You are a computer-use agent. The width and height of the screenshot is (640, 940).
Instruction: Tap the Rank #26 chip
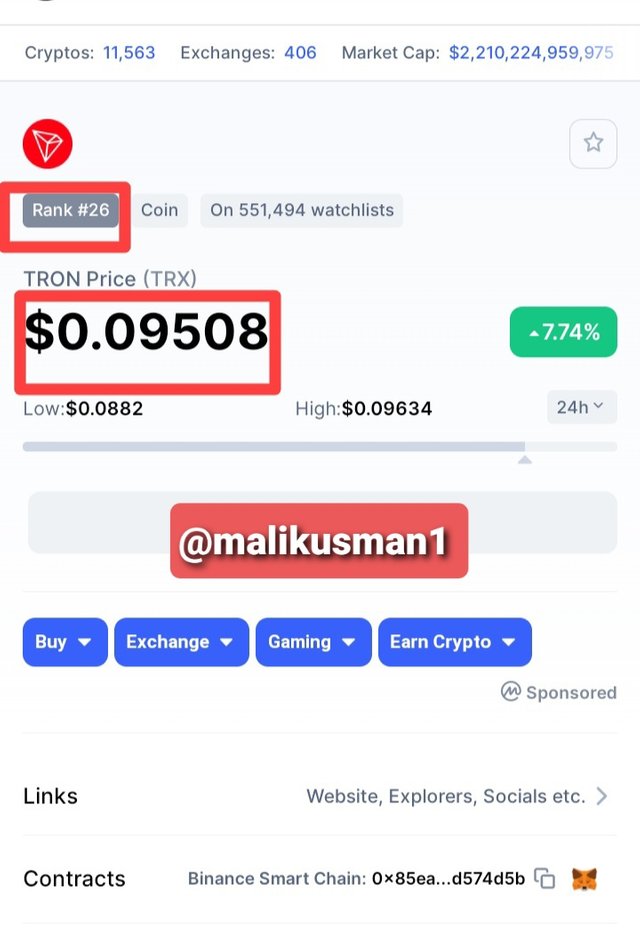[71, 210]
